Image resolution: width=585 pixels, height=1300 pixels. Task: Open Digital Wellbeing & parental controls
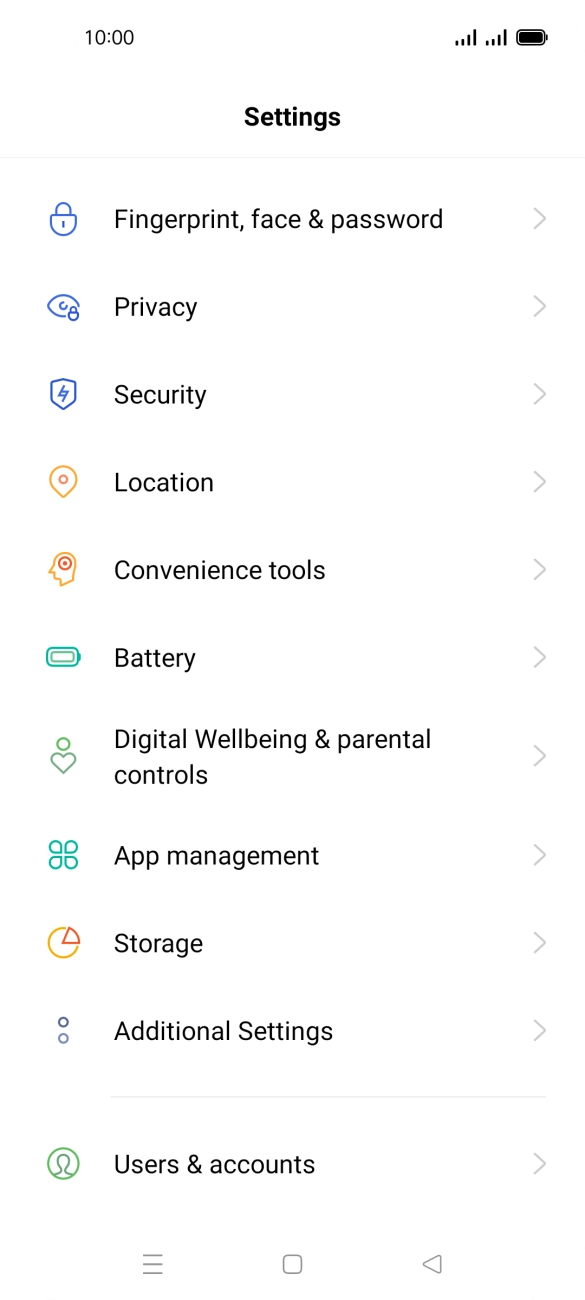click(292, 757)
